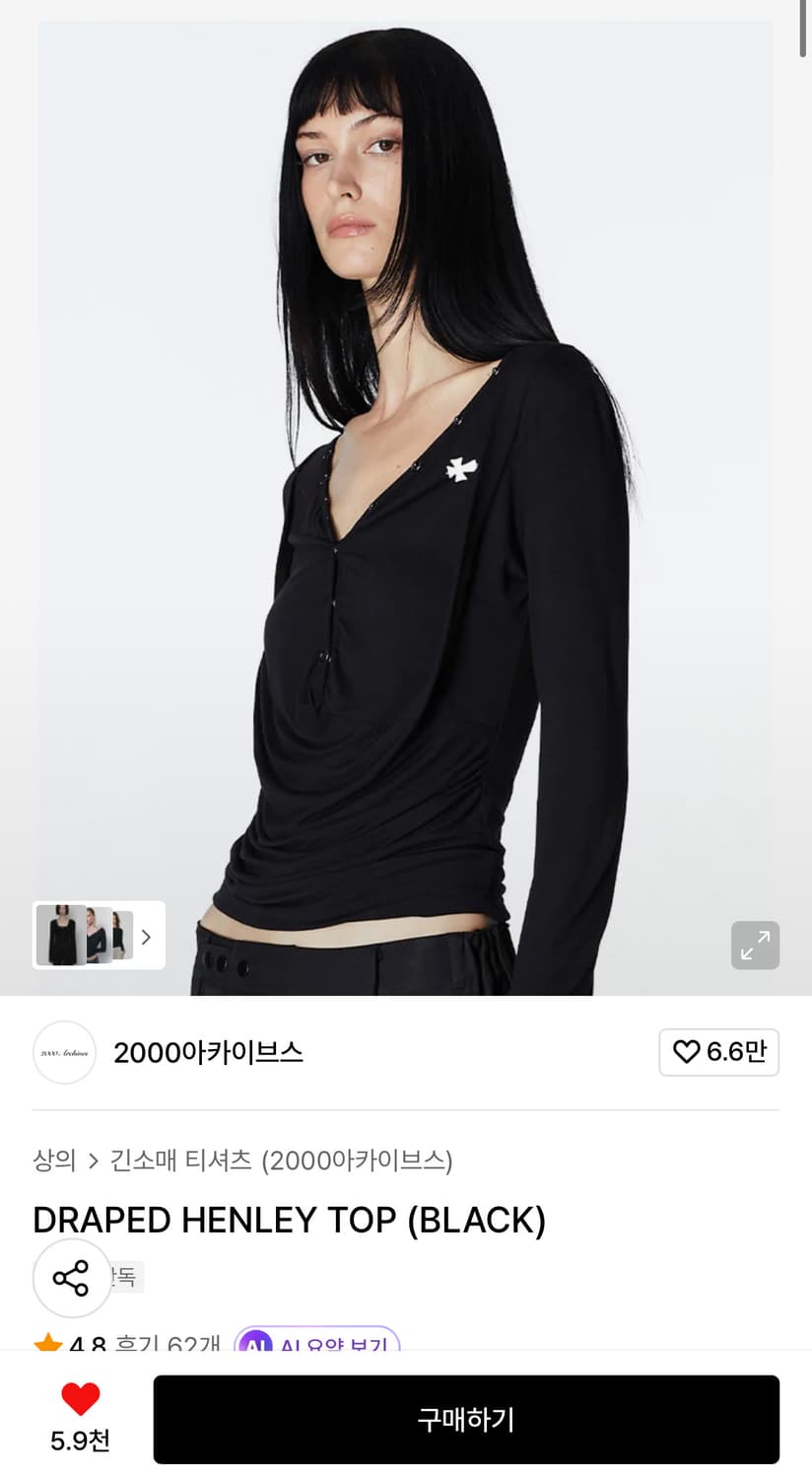Click the heart icon inside the 6.6만 button
Image resolution: width=812 pixels, height=1479 pixels.
687,1052
